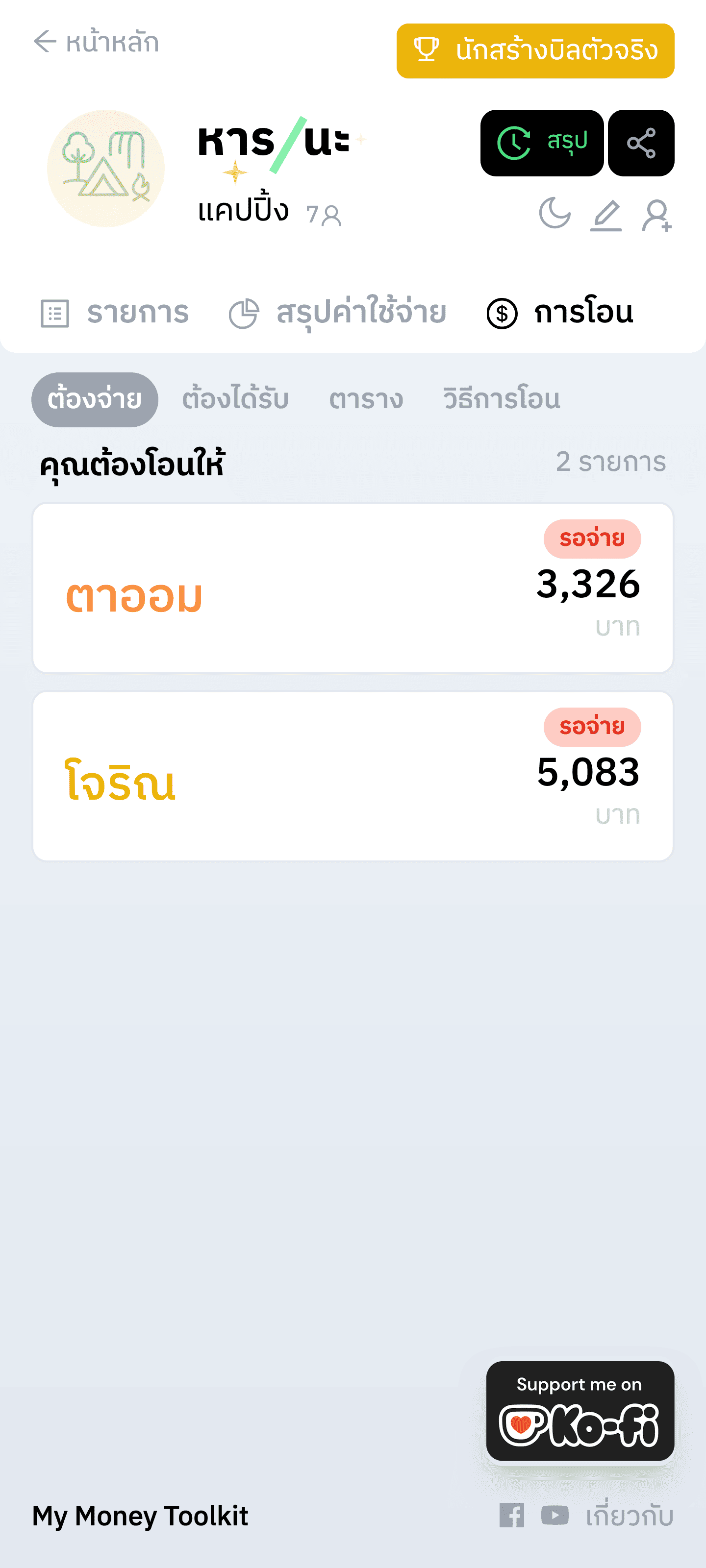Open วิธีการโอน transfer methods
This screenshot has height=1568, width=706.
click(x=502, y=399)
